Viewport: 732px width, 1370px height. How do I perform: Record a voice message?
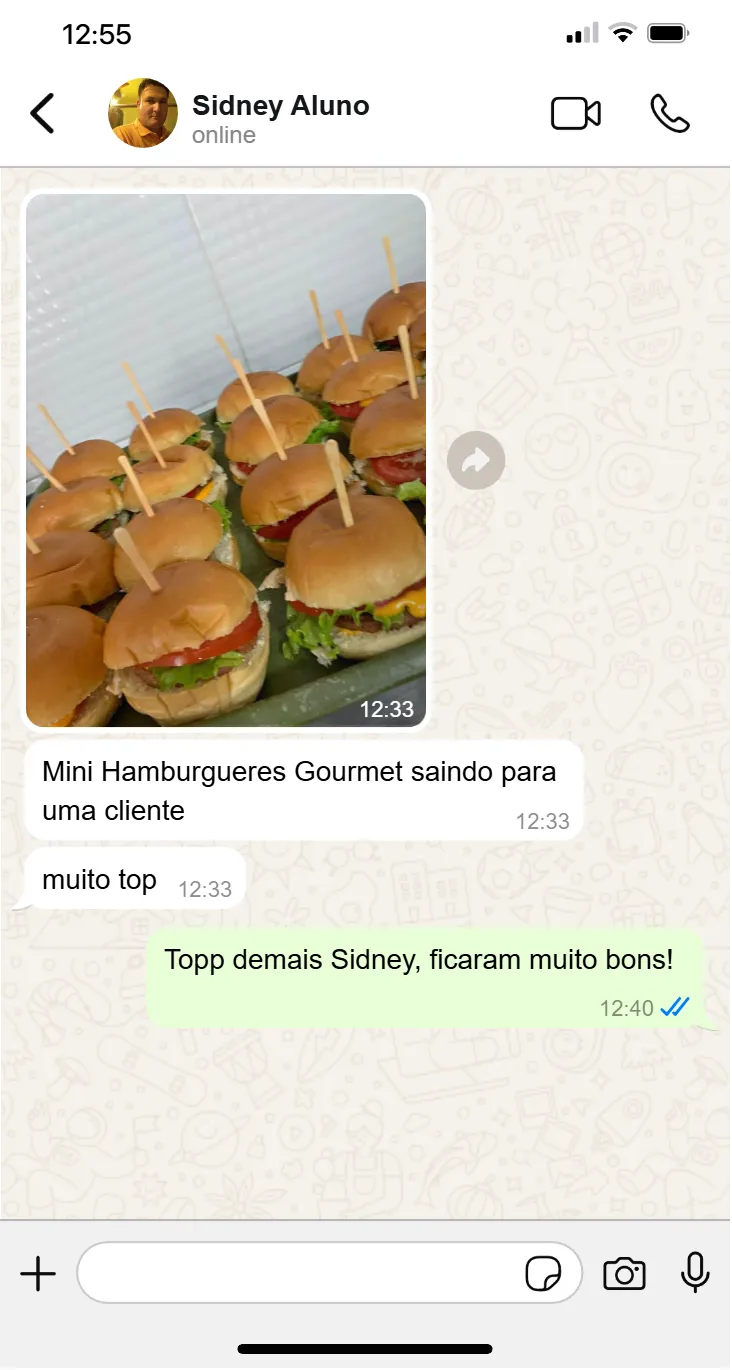click(x=695, y=1273)
